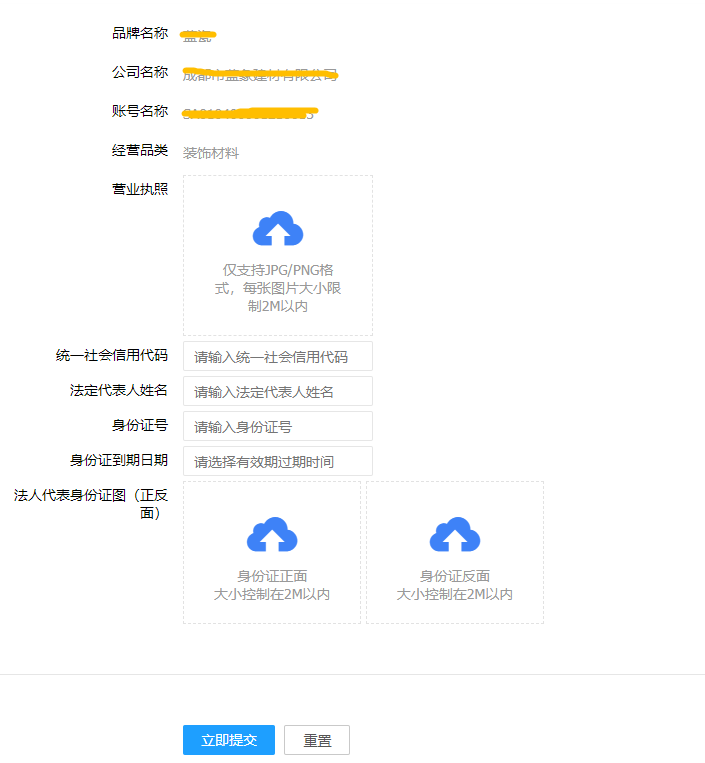
Task: Open the ID expiry date (身份证到期日期) picker
Action: (277, 461)
